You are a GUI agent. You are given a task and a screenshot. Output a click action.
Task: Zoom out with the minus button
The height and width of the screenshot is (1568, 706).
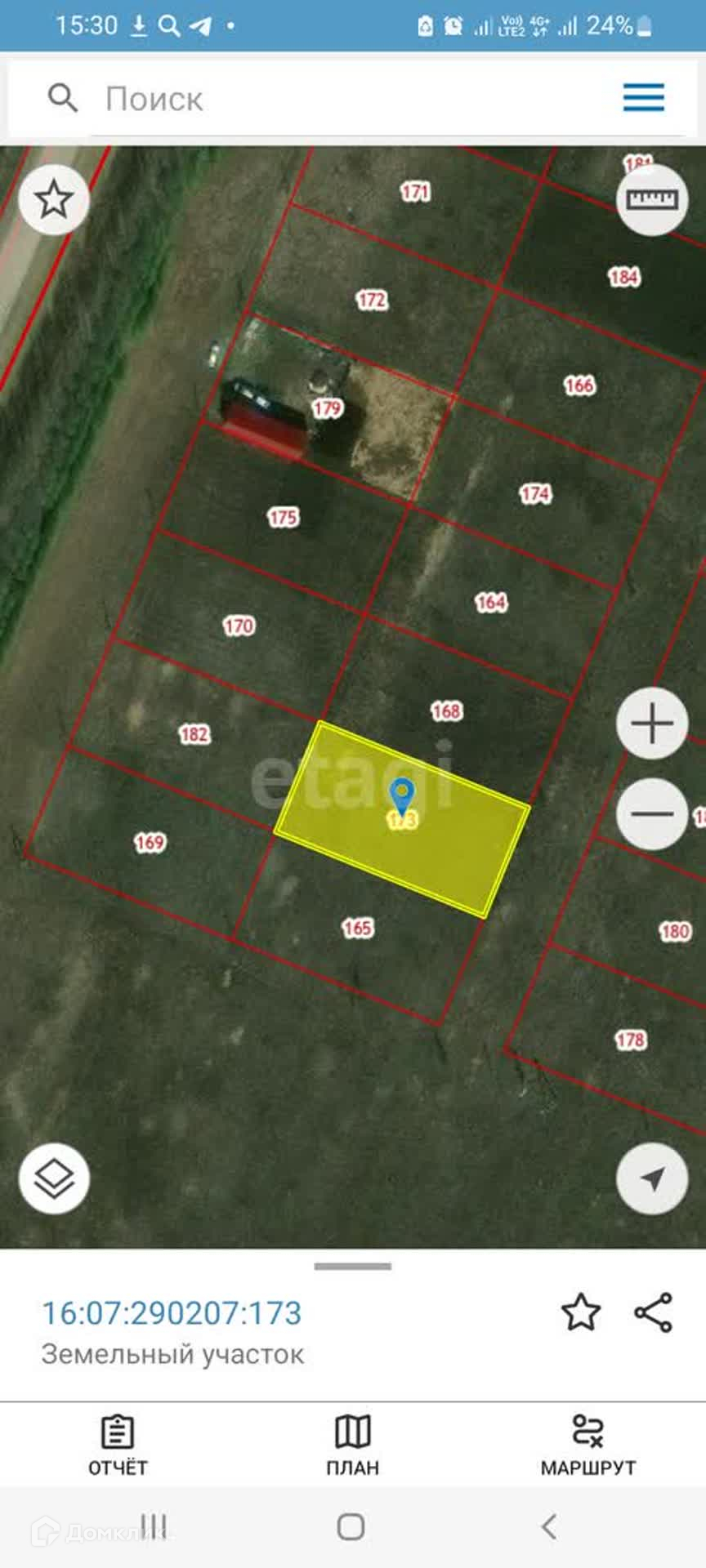[651, 814]
